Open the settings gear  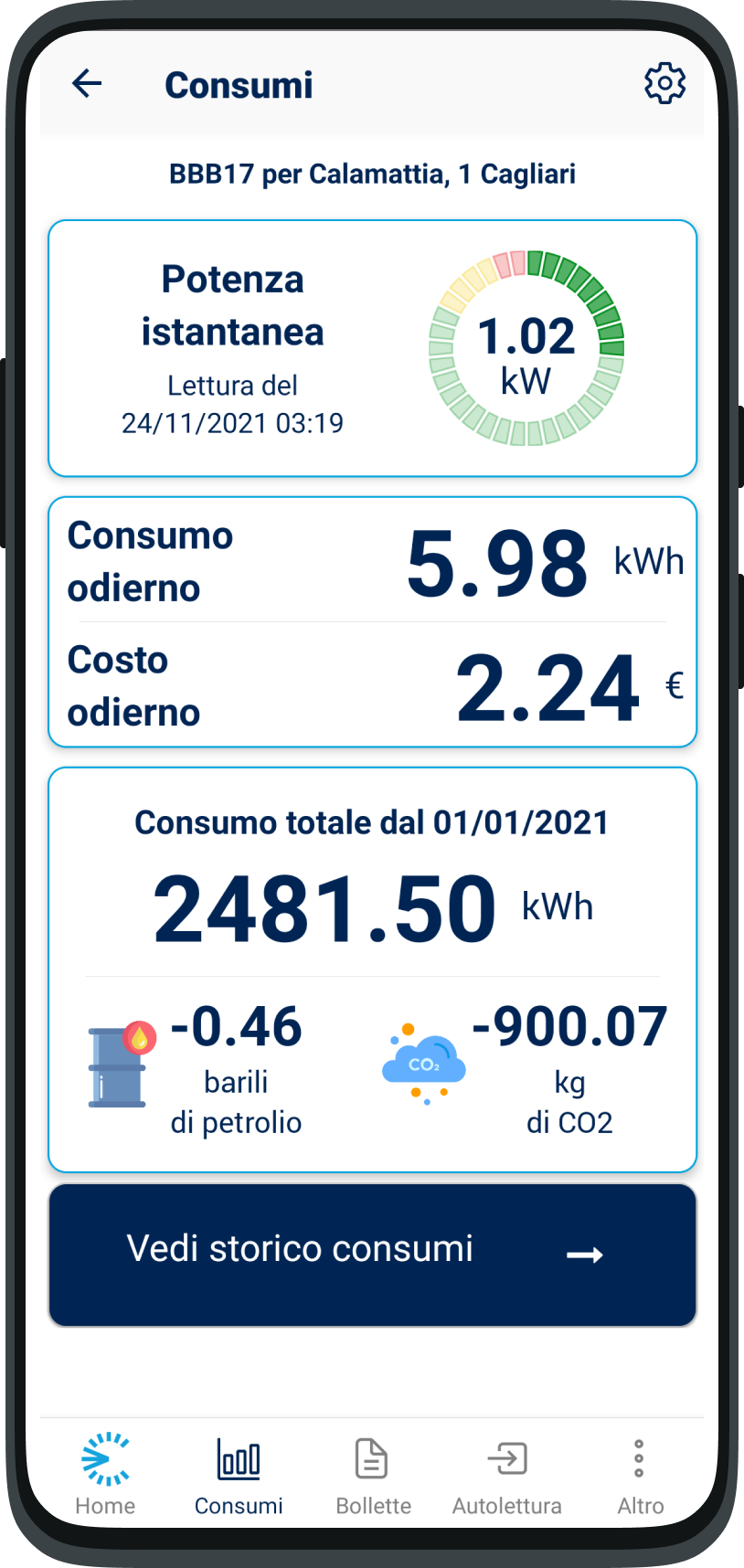click(664, 84)
